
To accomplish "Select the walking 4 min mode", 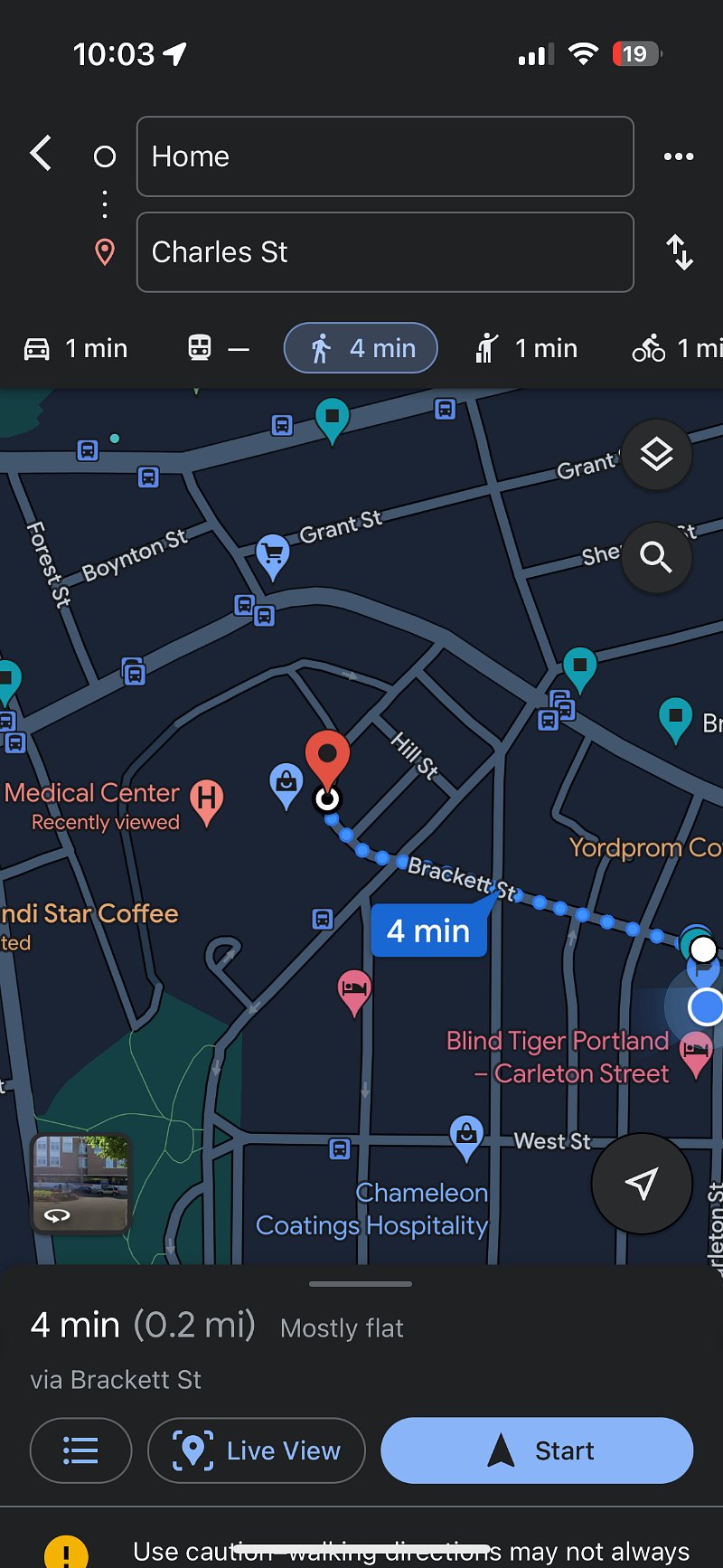I will [361, 348].
